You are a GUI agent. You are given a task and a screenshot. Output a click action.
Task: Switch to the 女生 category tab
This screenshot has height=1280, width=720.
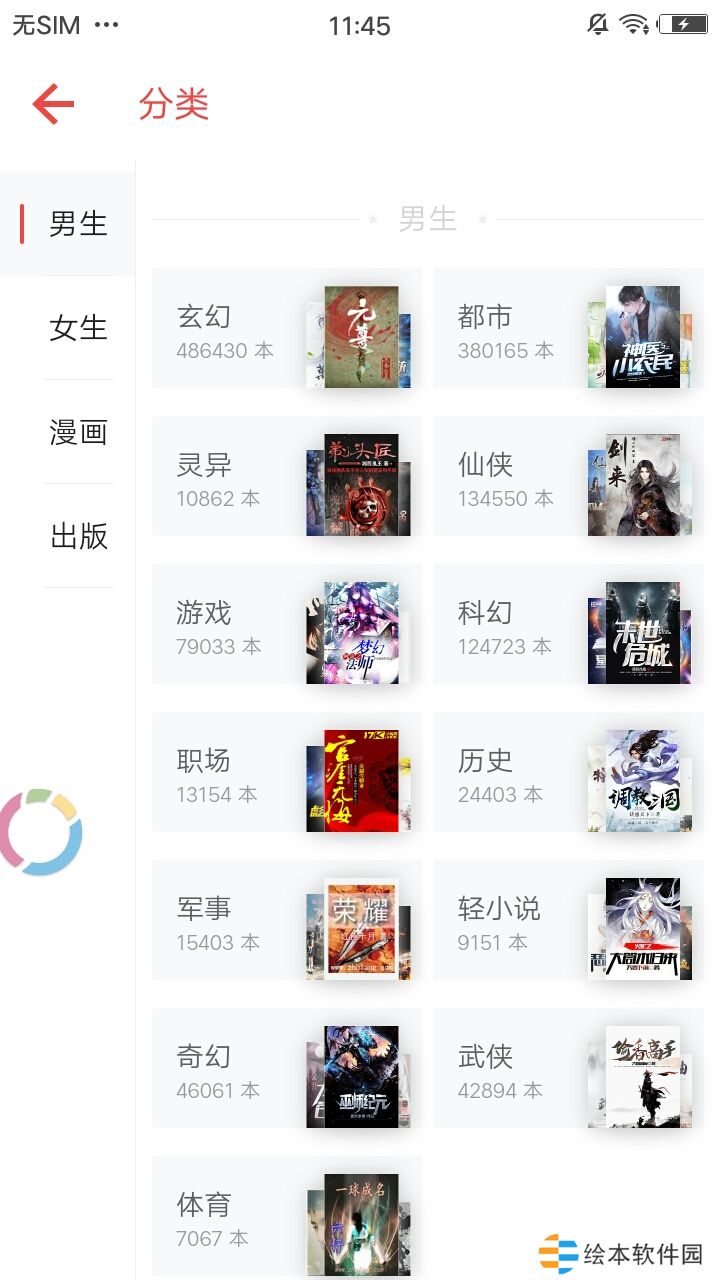(78, 328)
